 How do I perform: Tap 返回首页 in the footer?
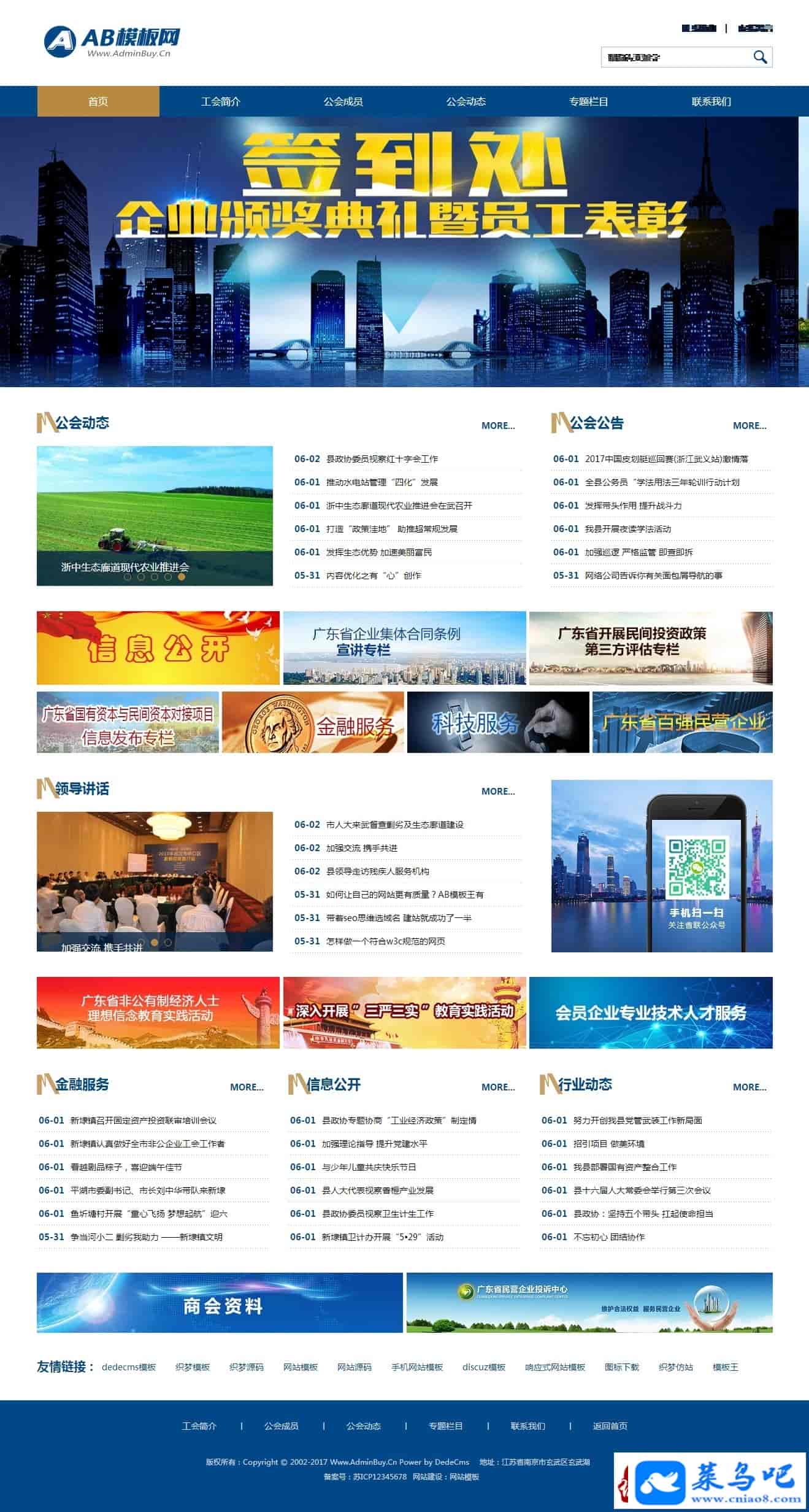(610, 1425)
